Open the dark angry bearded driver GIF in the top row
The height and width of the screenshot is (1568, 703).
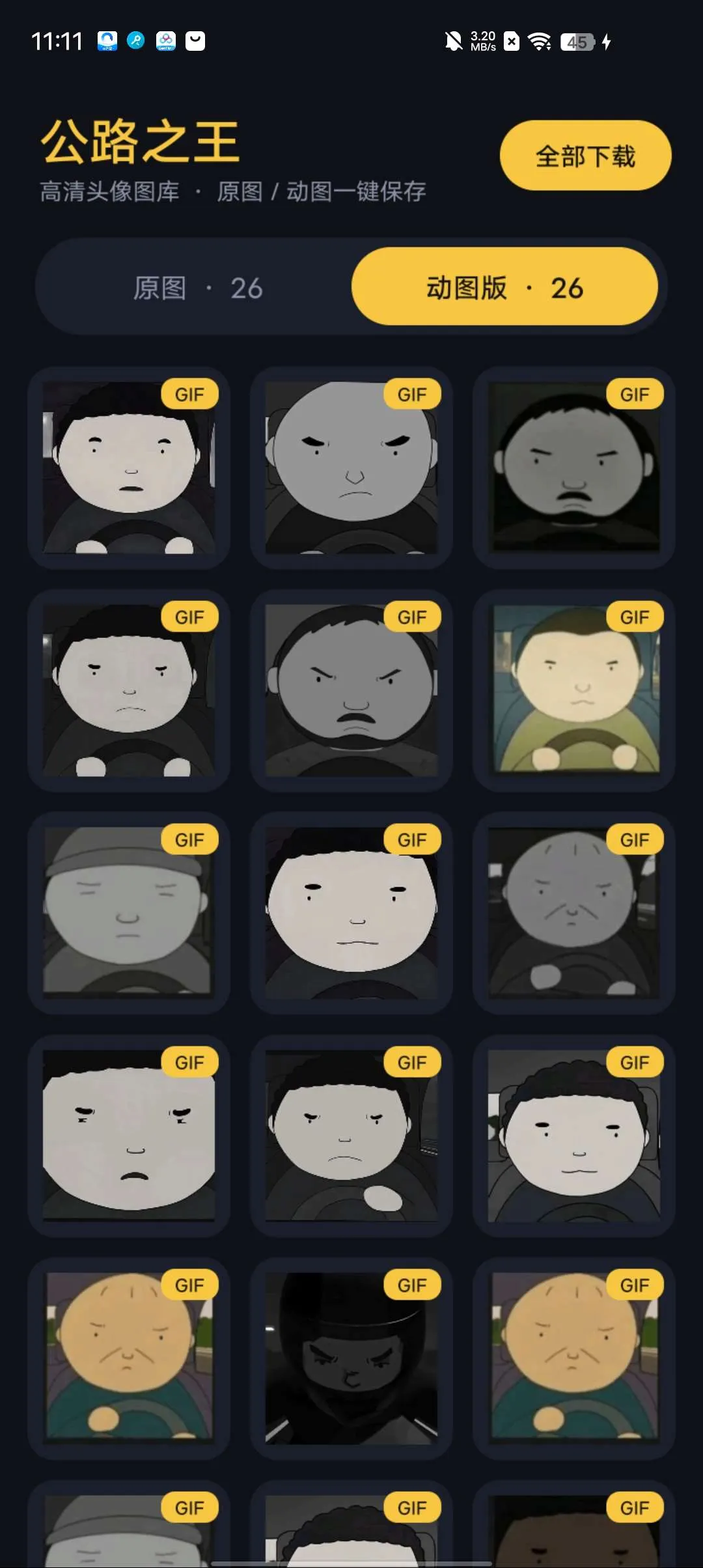pos(573,468)
